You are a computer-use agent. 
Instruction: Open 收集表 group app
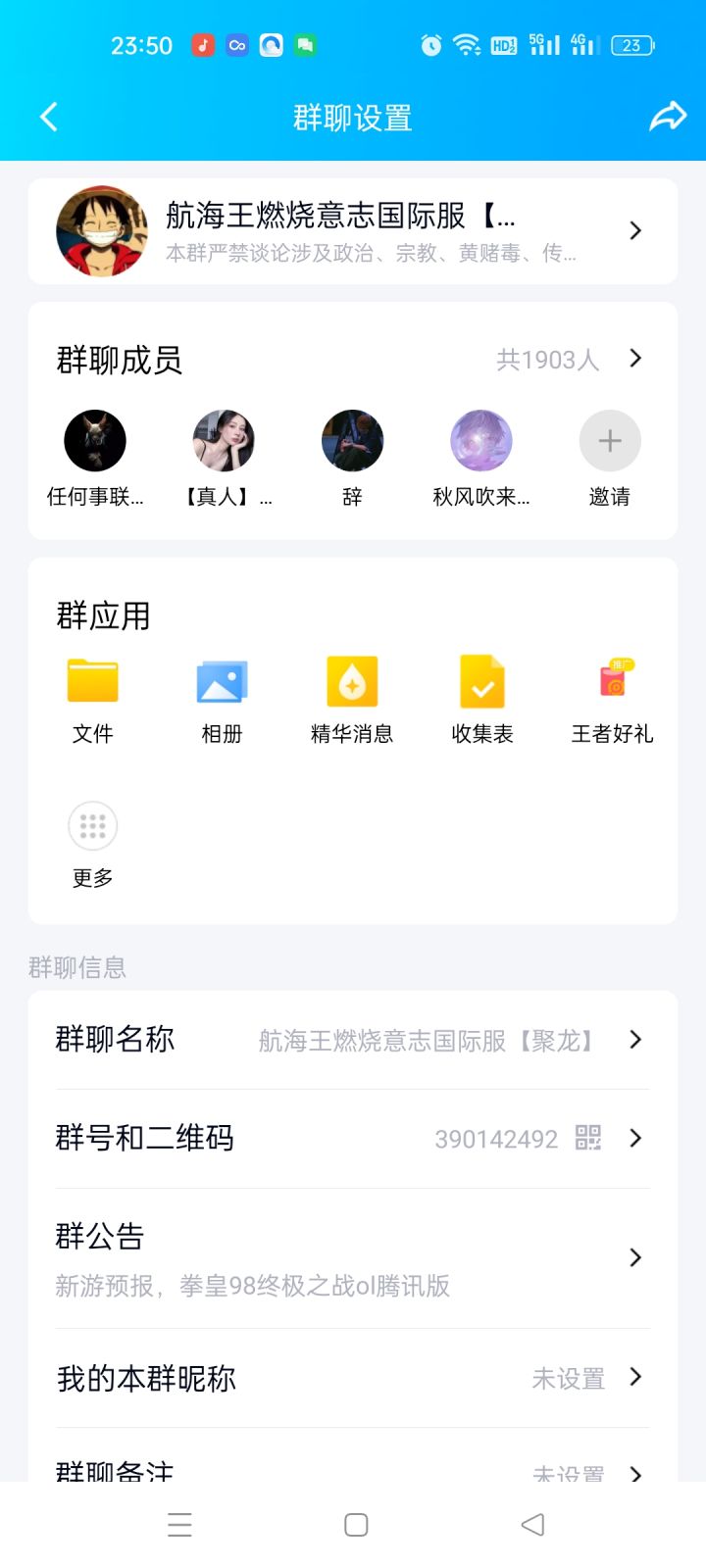[x=482, y=683]
